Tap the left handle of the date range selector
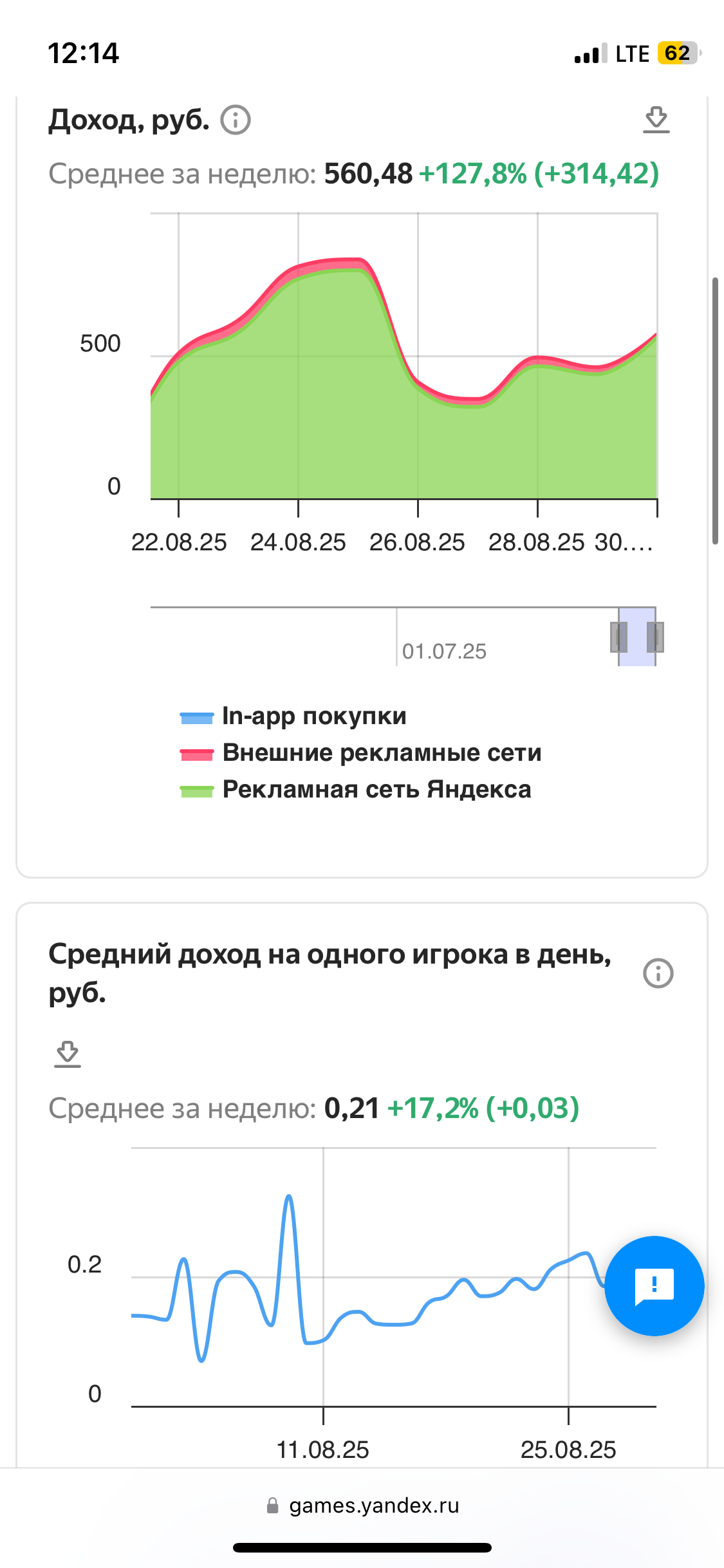The image size is (724, 1568). click(x=618, y=637)
